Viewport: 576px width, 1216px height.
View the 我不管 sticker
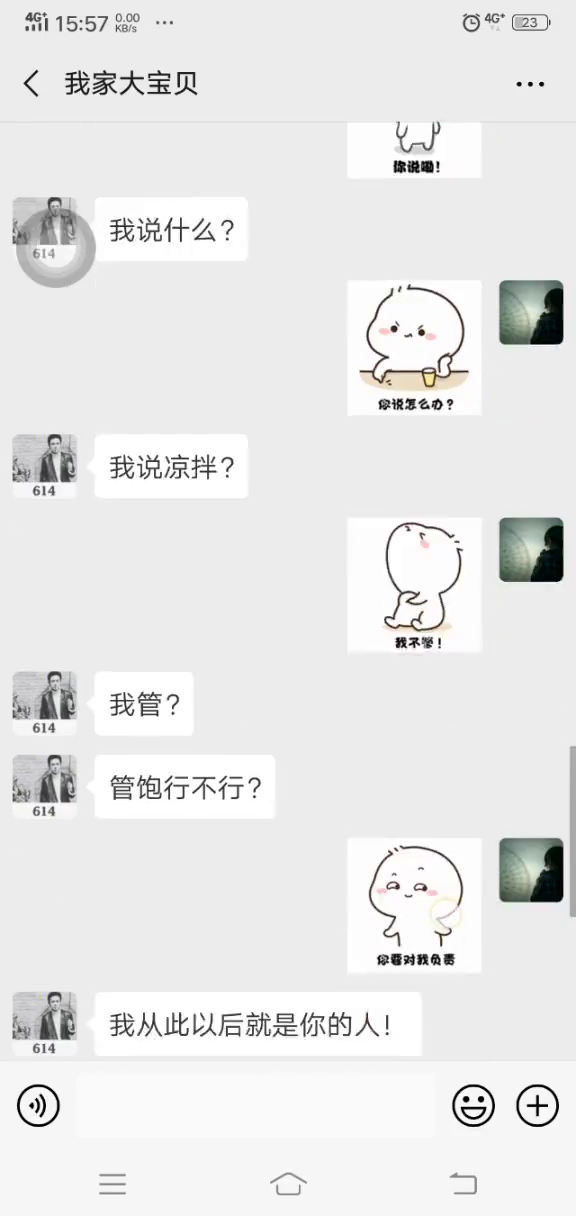[x=414, y=585]
